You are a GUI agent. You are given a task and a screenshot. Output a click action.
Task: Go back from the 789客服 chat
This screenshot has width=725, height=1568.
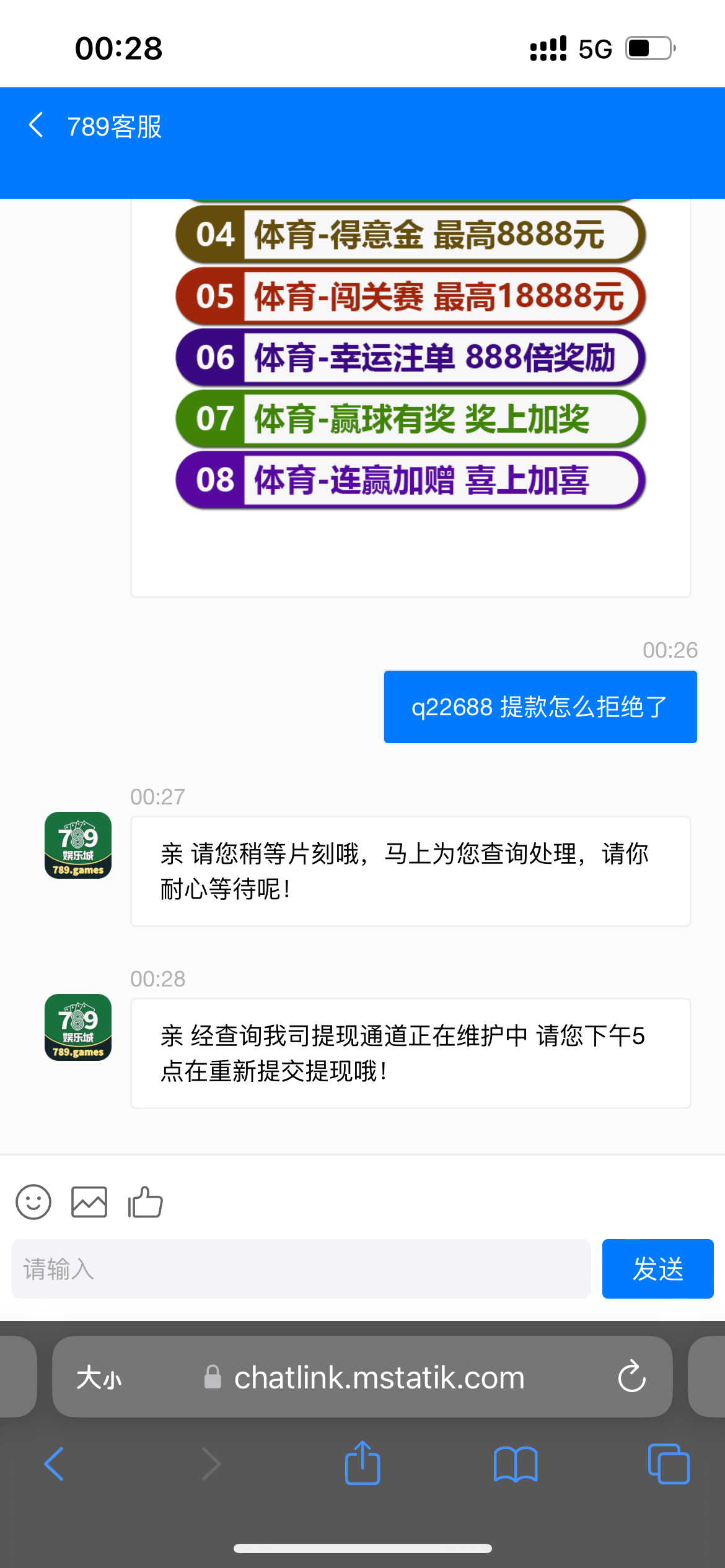[x=37, y=126]
